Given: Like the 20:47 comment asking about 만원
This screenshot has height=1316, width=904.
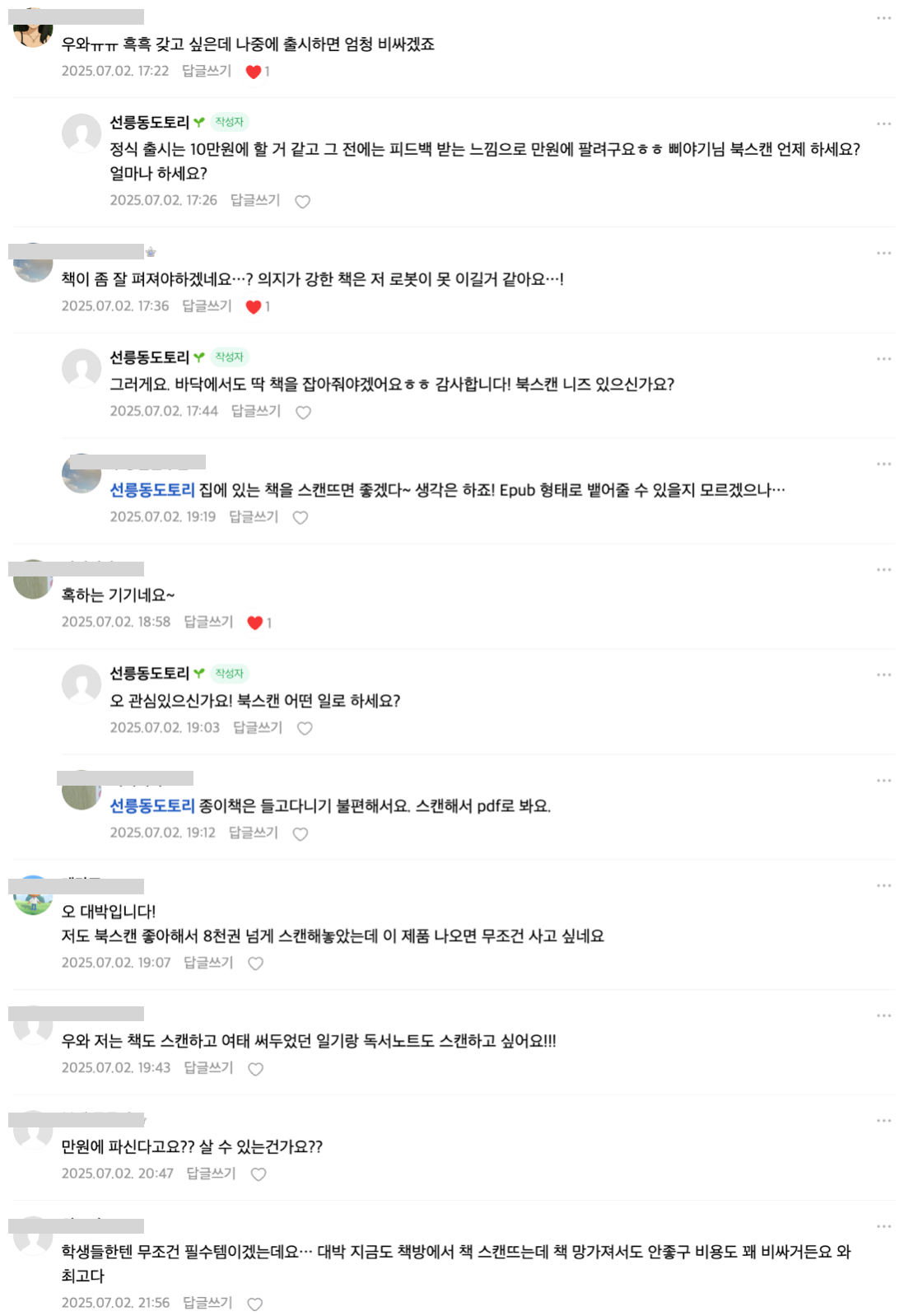Looking at the screenshot, I should point(259,1174).
